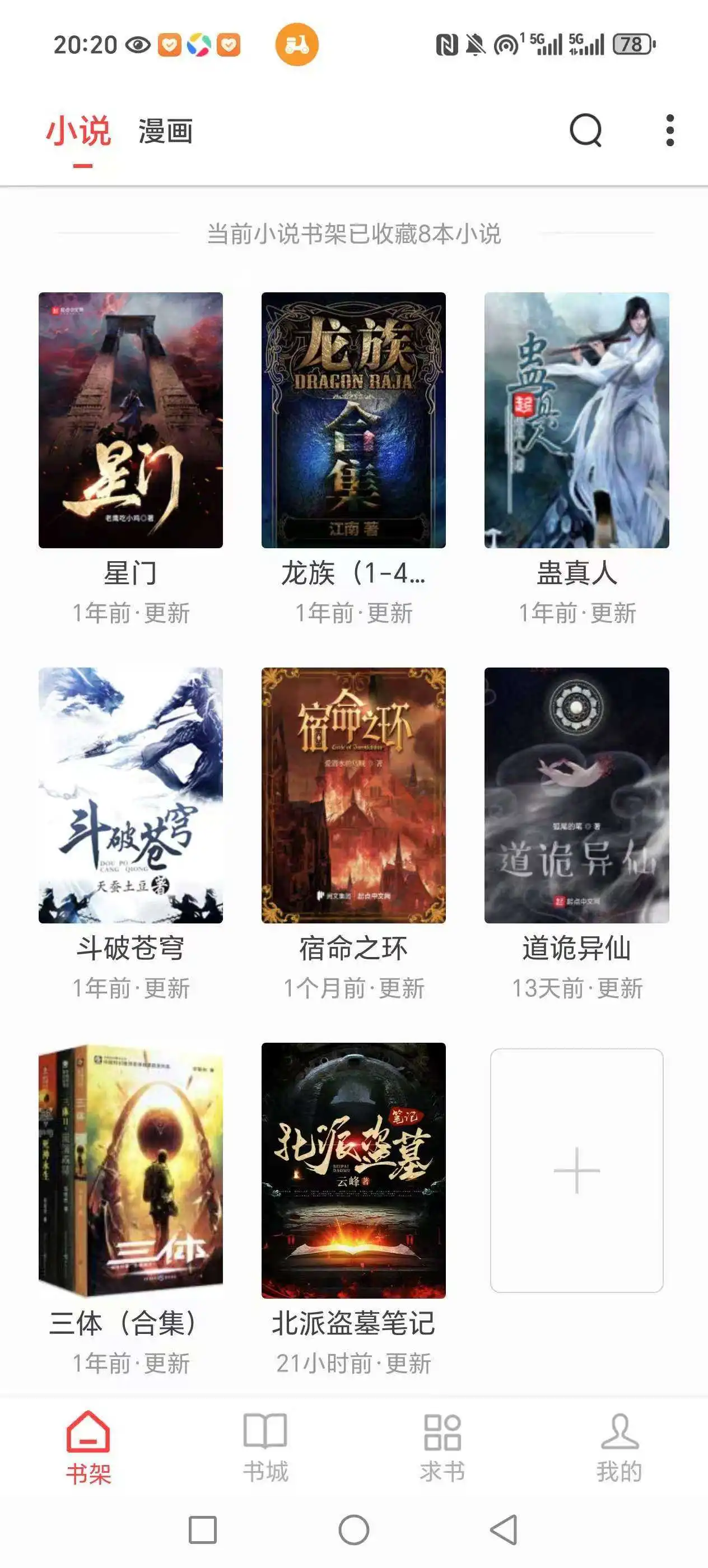Switch to the 漫画 tab
This screenshot has height=1568, width=708.
166,132
